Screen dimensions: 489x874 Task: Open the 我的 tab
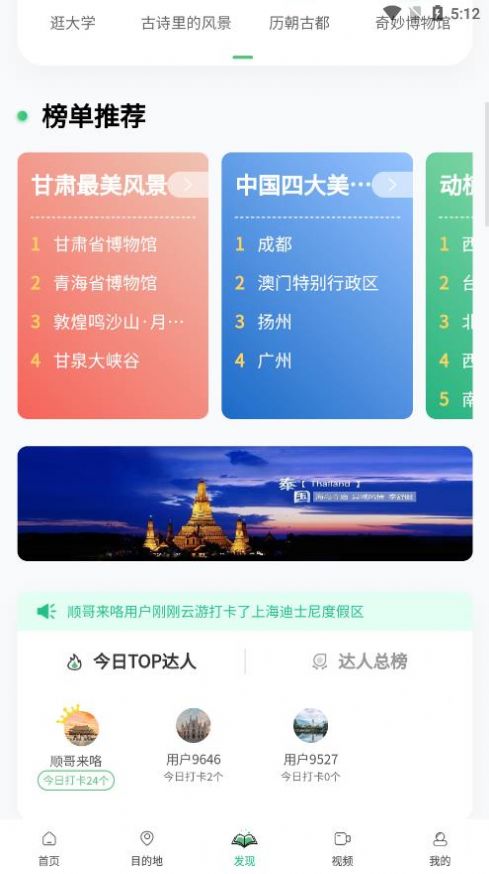[440, 848]
